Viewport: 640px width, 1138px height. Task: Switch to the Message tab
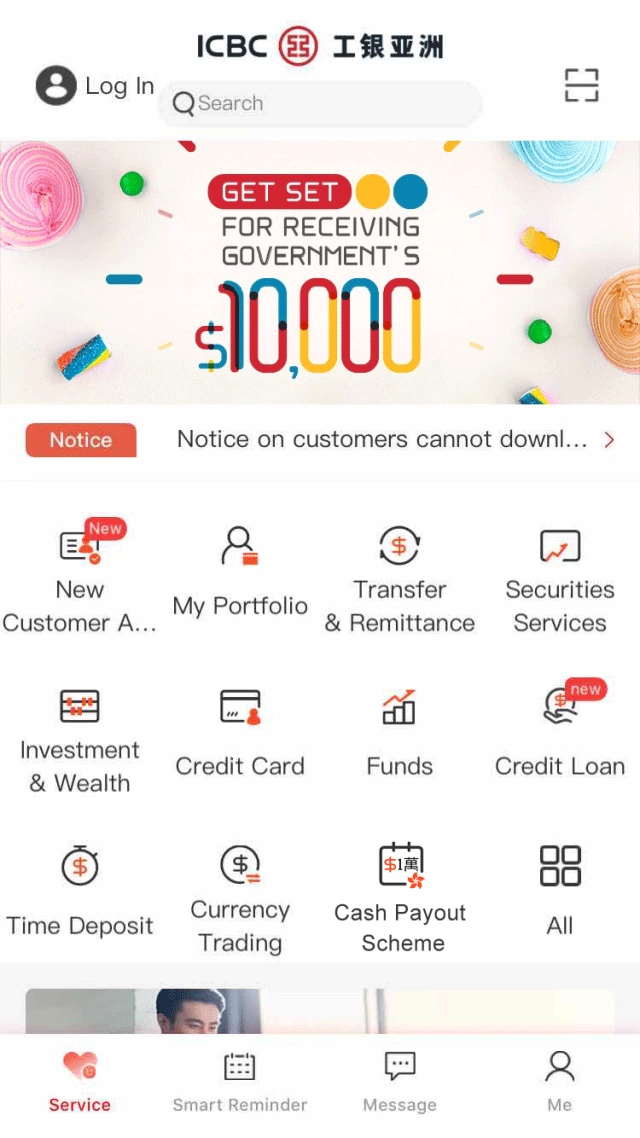pyautogui.click(x=400, y=1082)
